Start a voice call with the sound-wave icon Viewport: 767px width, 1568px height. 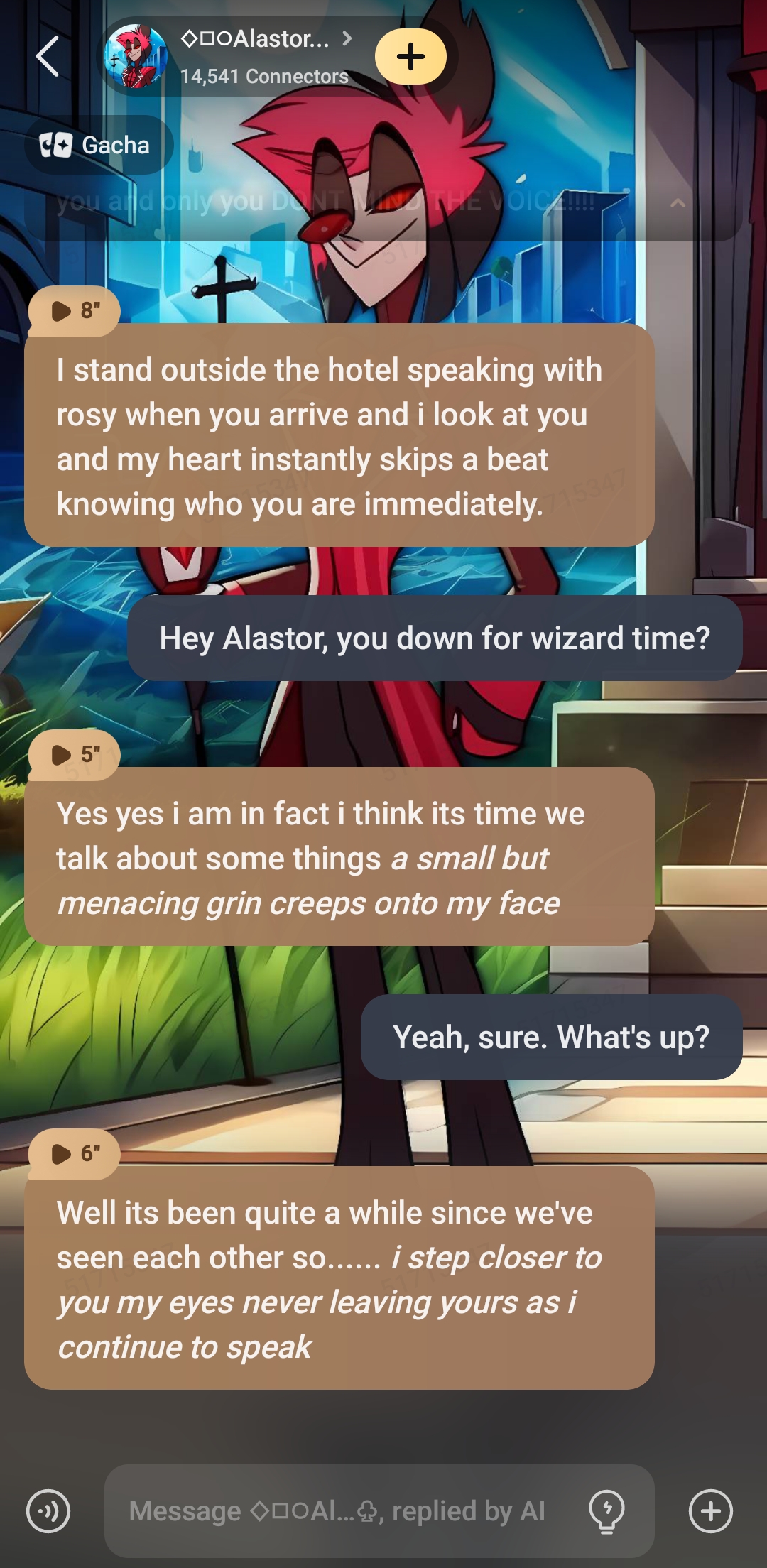(48, 1511)
